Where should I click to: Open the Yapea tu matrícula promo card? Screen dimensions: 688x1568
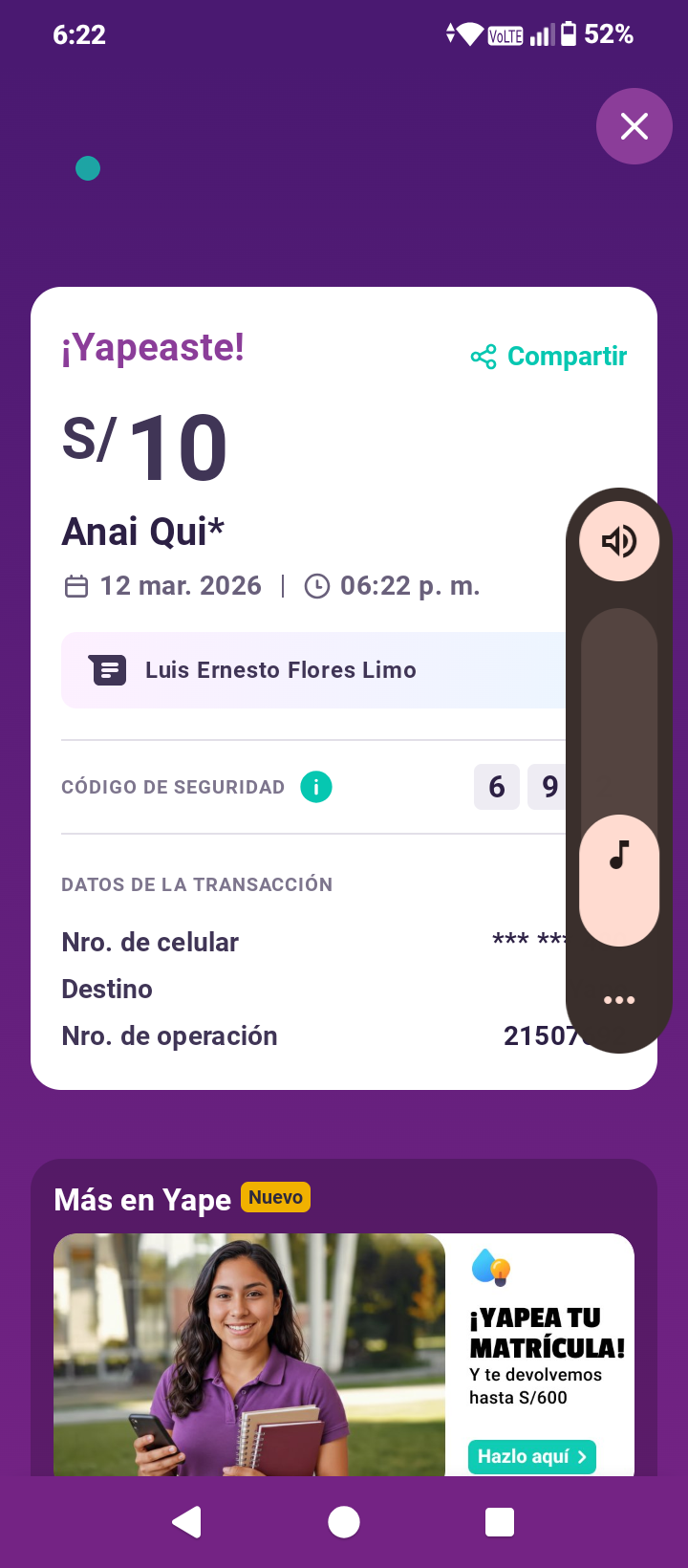point(344,1354)
